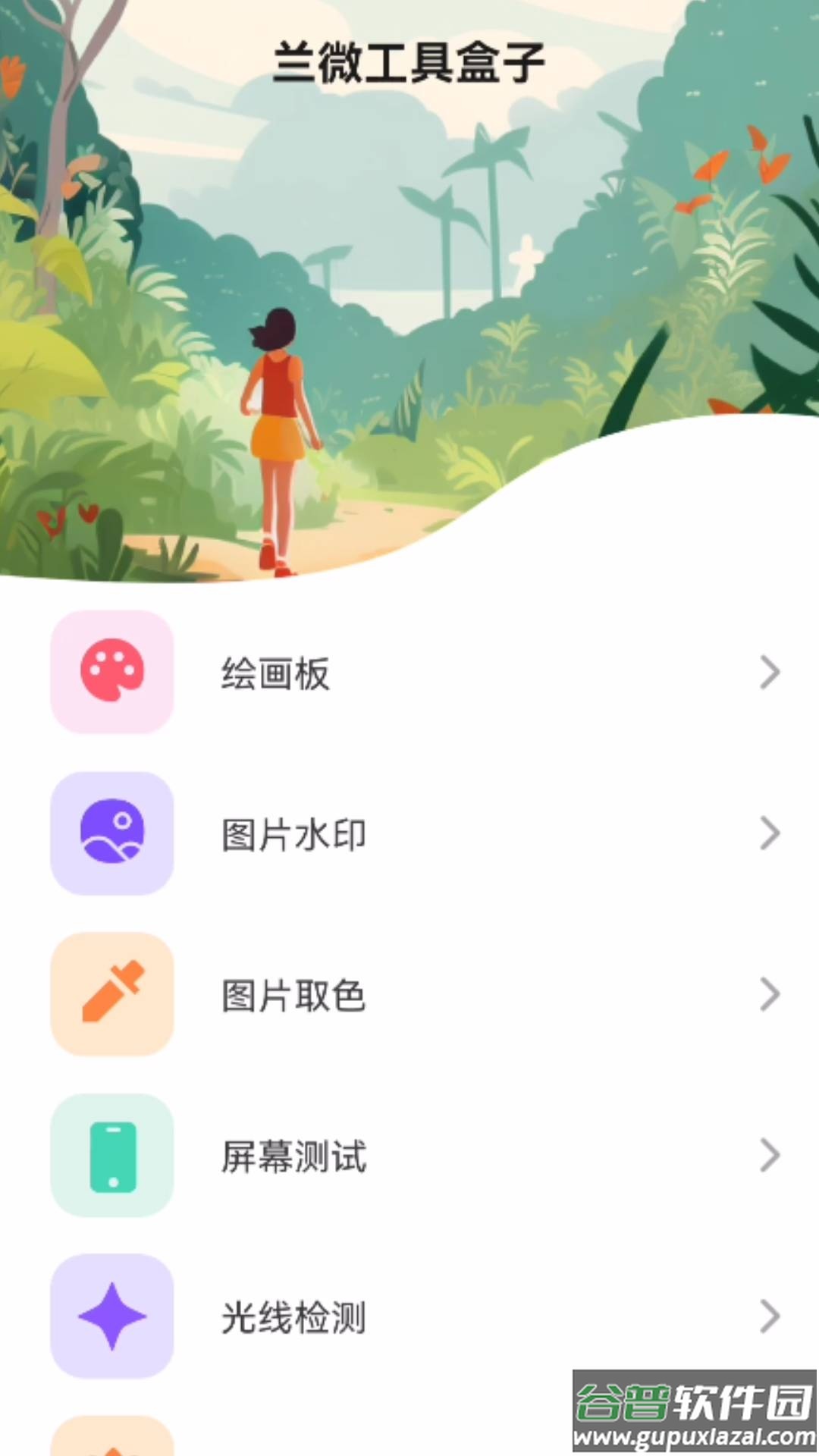Select the green phone icon for 屏幕测试
The width and height of the screenshot is (819, 1456).
coord(111,1156)
